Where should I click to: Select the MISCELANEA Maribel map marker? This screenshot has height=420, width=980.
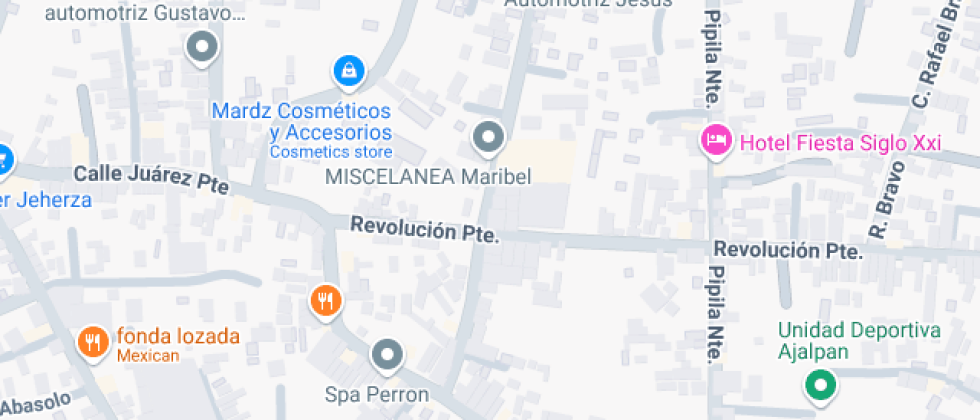pos(488,137)
